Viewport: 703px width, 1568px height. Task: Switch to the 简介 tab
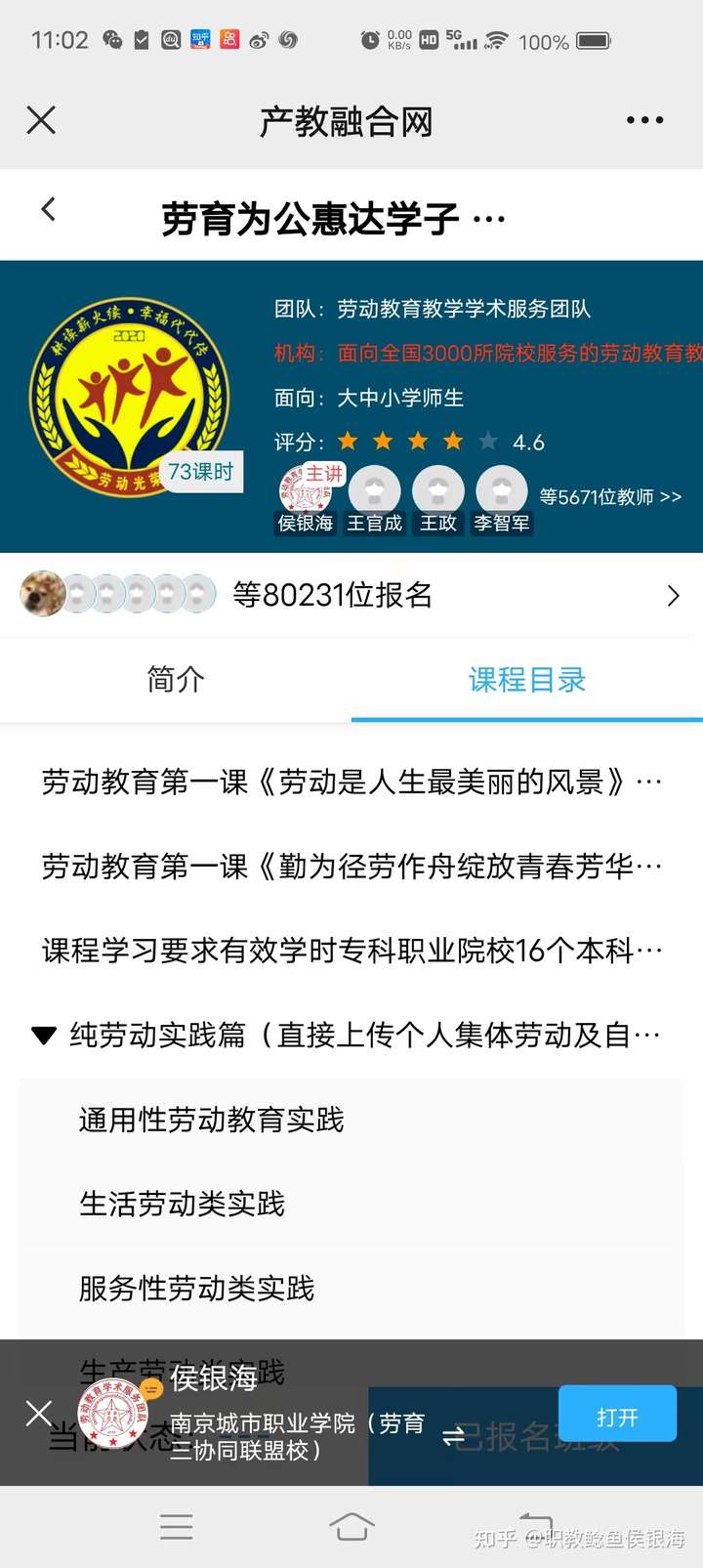pos(176,680)
